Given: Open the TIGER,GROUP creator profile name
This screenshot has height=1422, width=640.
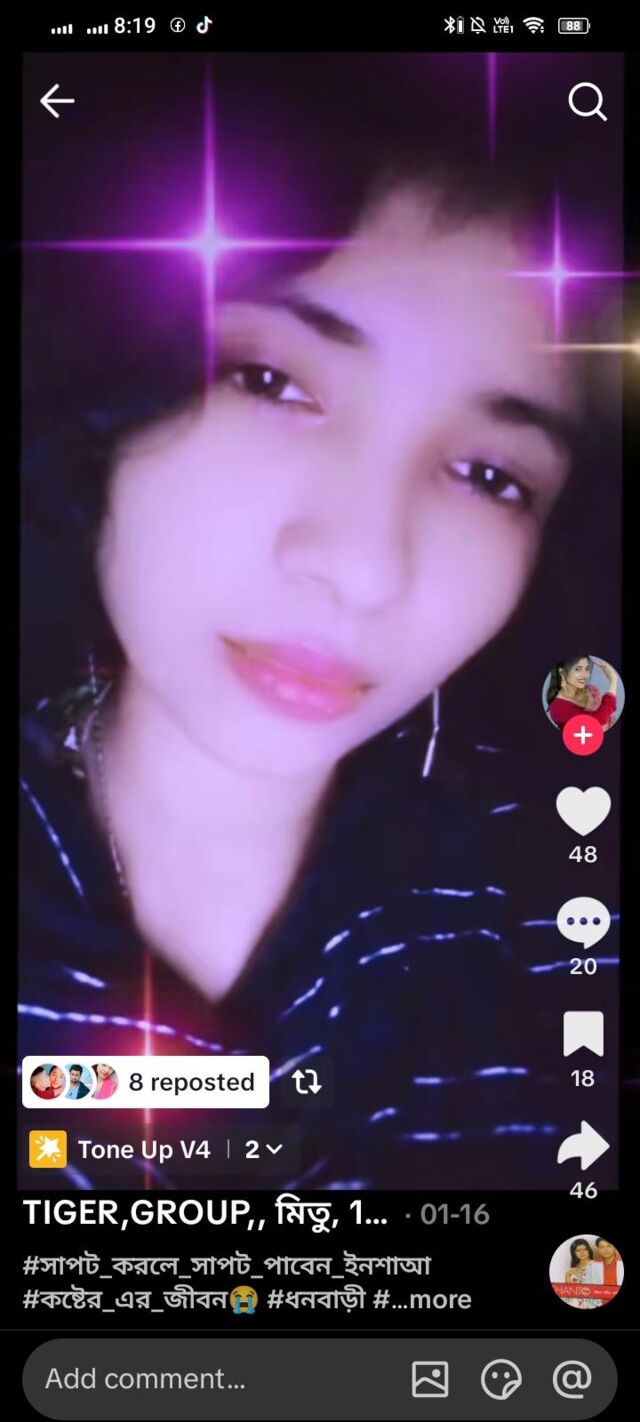Looking at the screenshot, I should click(205, 1213).
